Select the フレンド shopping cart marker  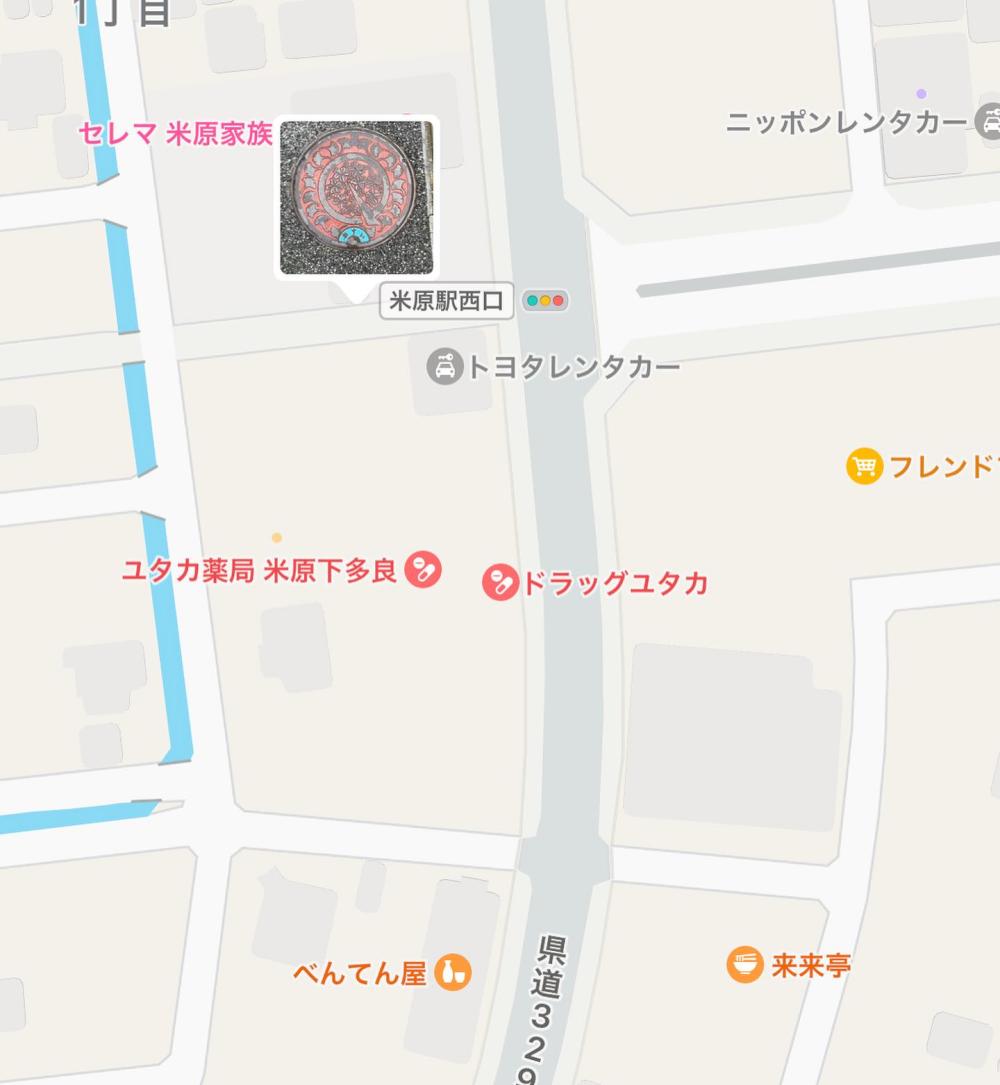point(864,466)
